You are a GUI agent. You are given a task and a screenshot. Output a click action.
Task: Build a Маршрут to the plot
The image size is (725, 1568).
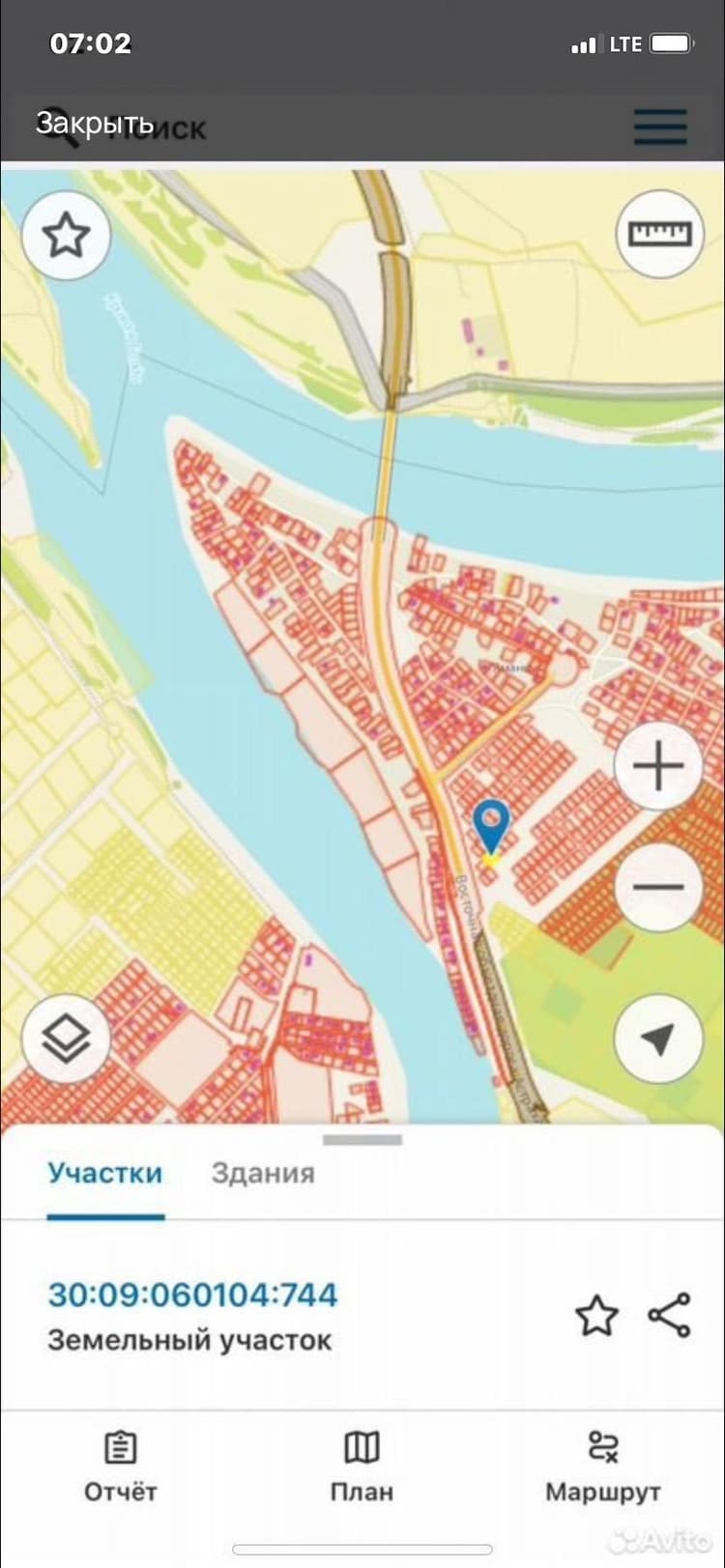click(603, 1466)
